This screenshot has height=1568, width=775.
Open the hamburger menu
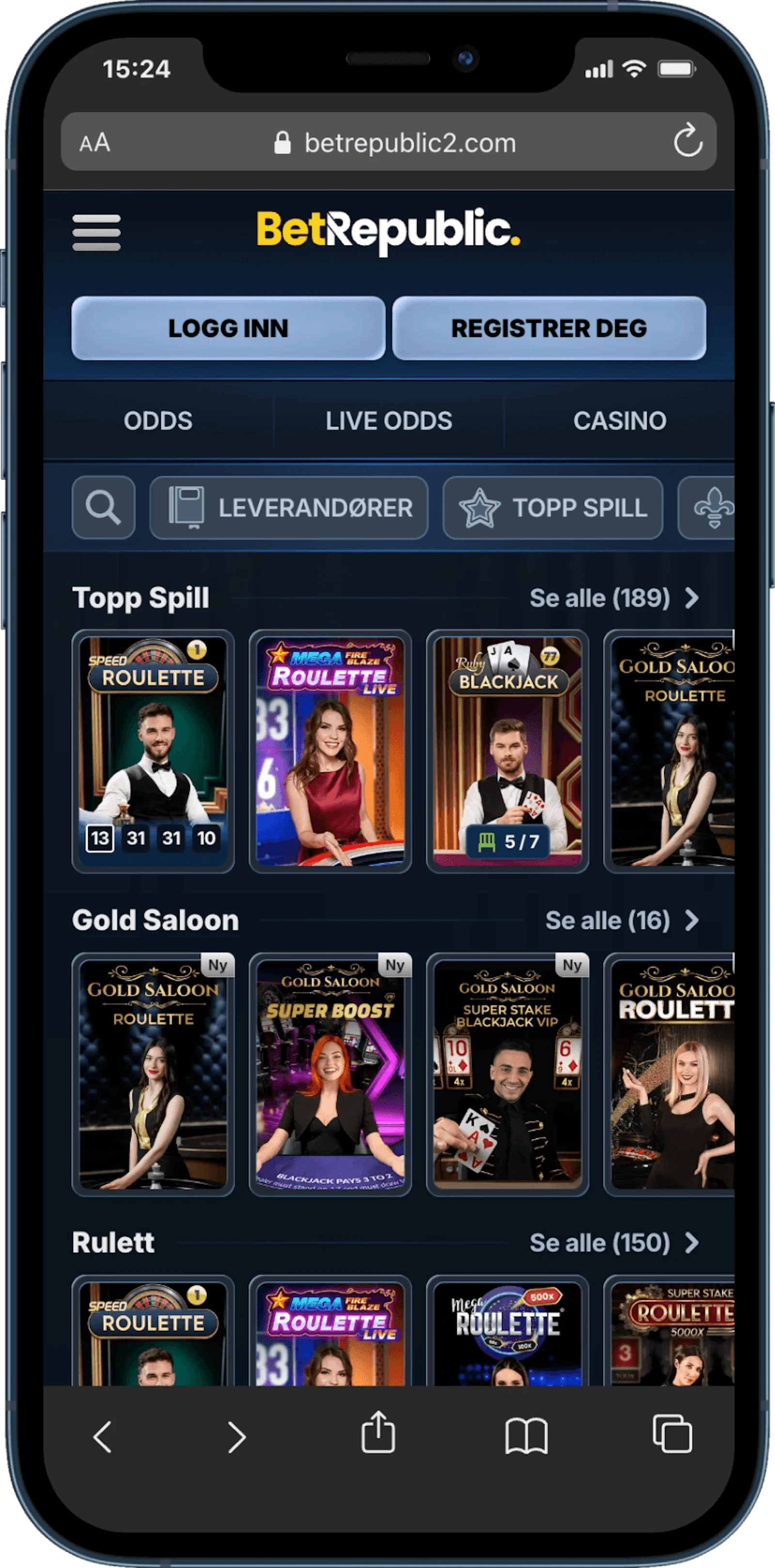pyautogui.click(x=96, y=232)
